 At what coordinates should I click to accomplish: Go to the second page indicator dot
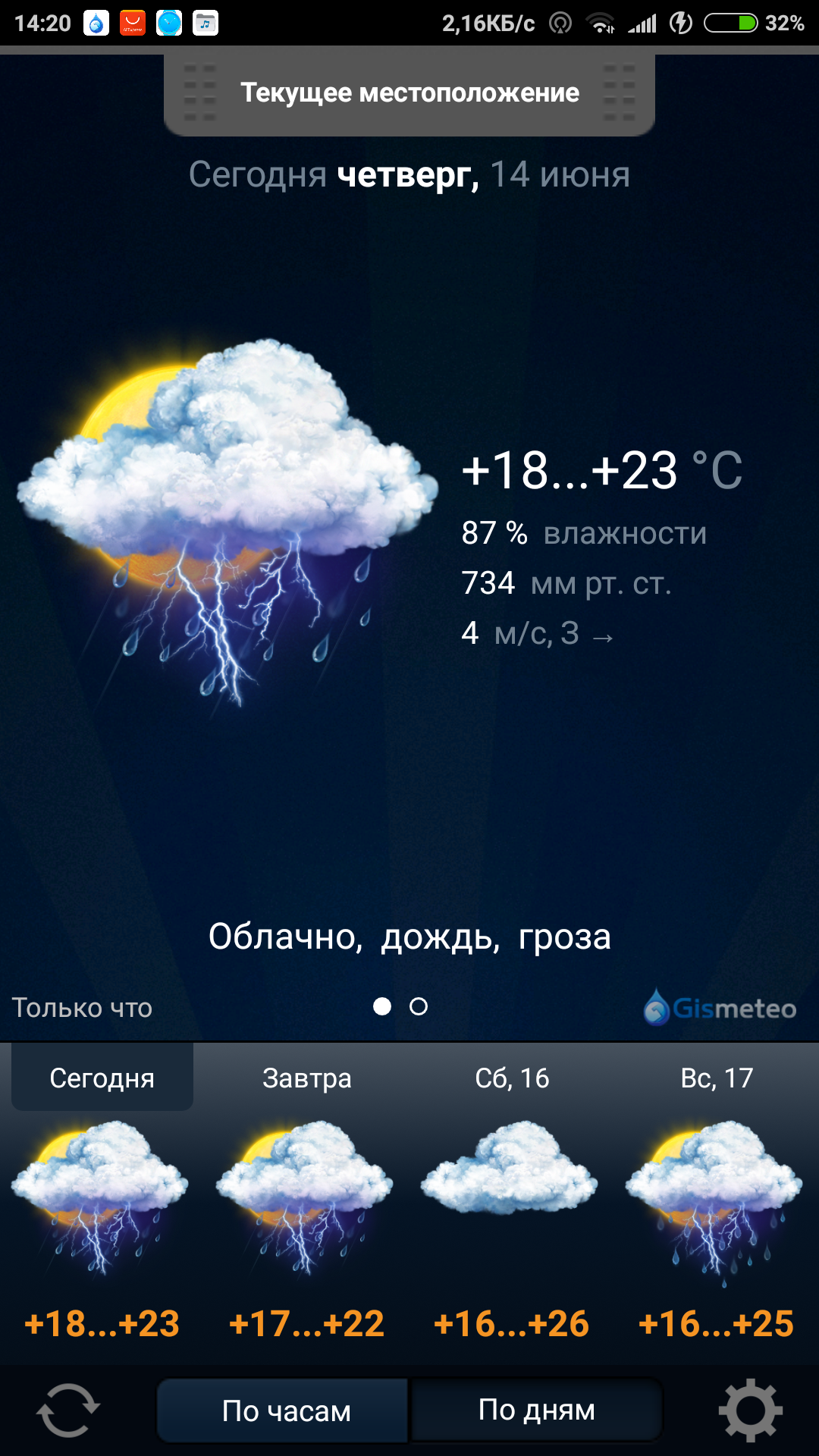pos(419,1006)
